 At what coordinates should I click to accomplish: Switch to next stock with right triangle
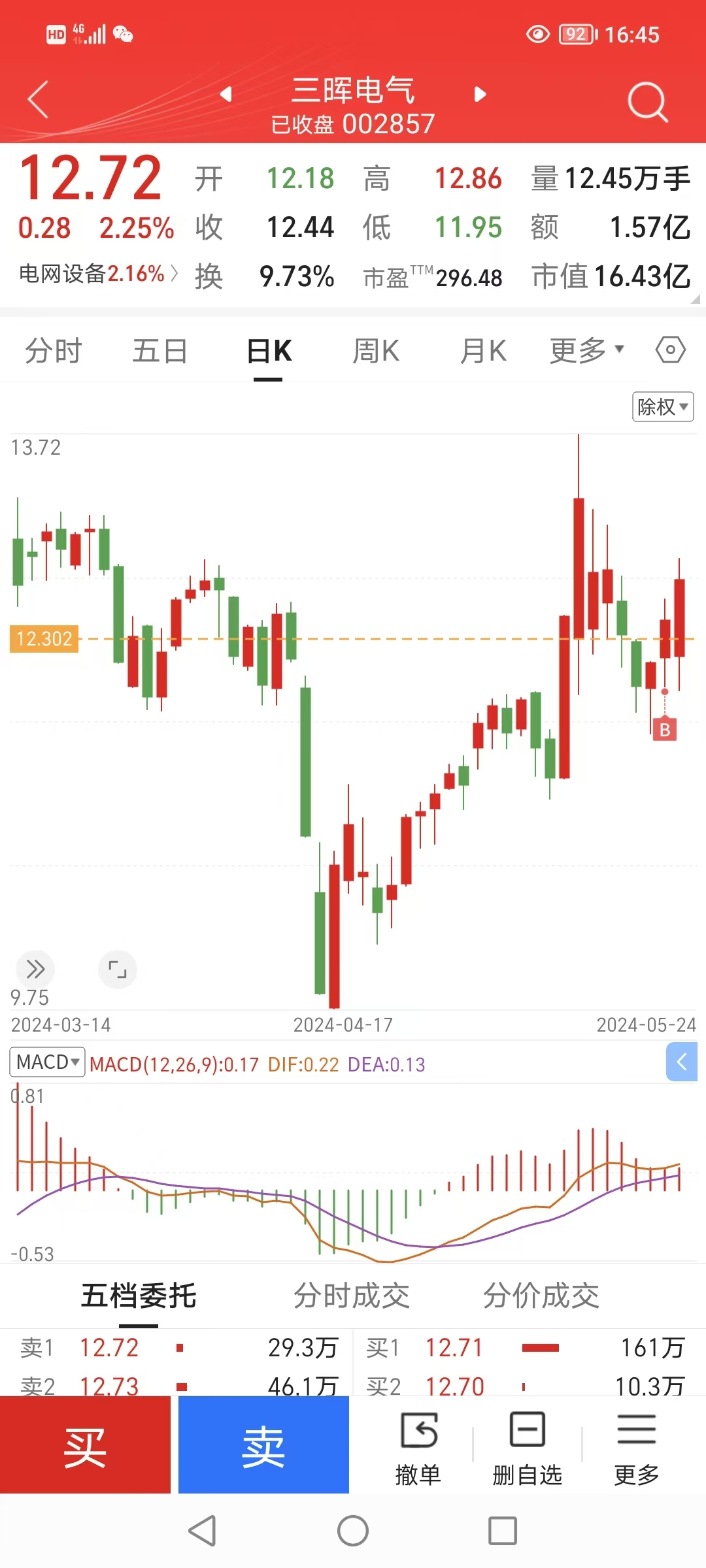pos(480,95)
